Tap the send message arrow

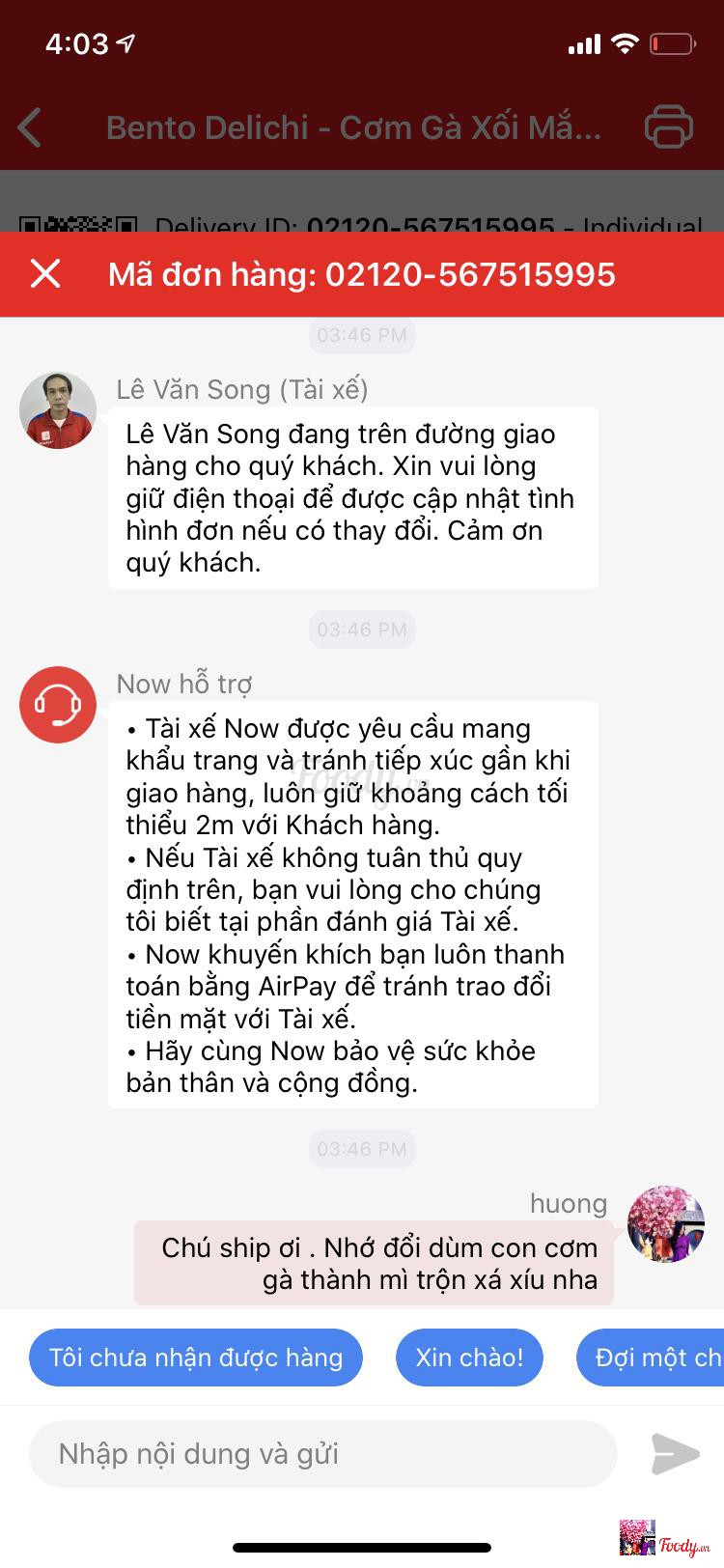coord(675,1454)
